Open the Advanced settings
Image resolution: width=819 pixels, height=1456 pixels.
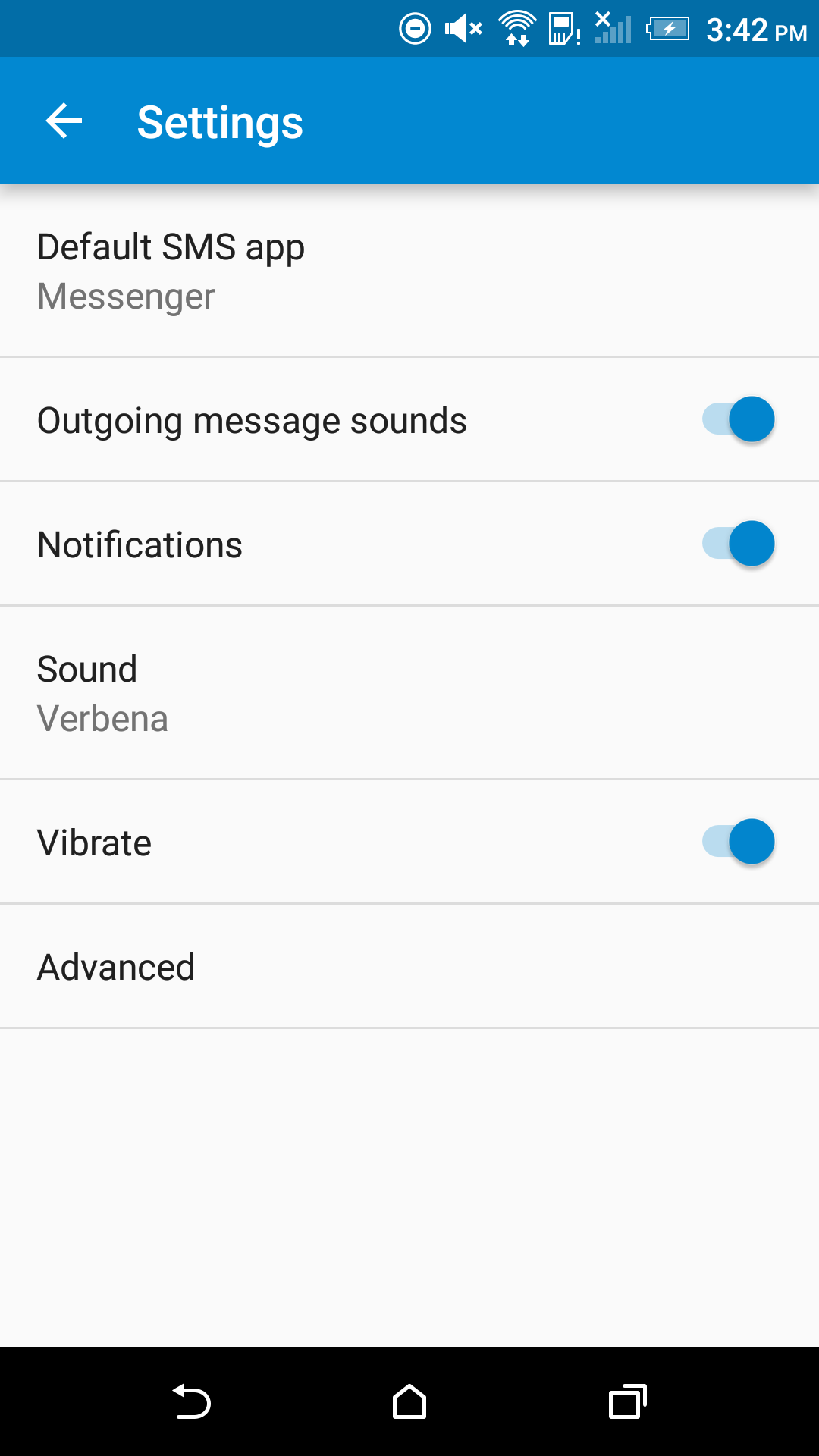(409, 966)
